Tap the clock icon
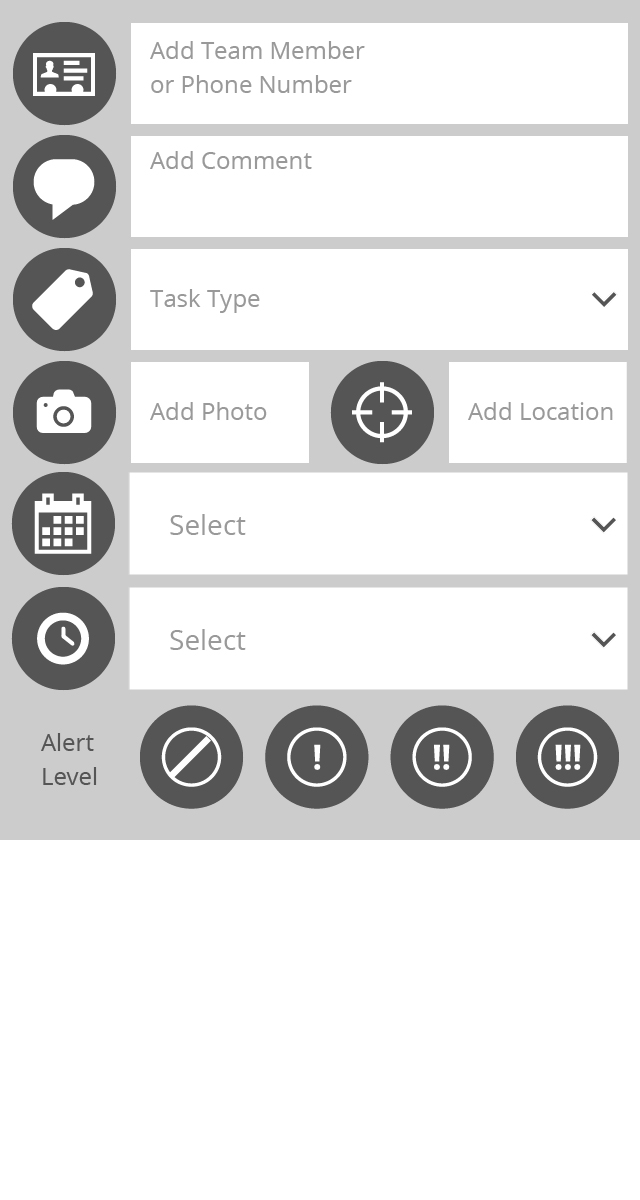Image resolution: width=640 pixels, height=1200 pixels. (63, 638)
